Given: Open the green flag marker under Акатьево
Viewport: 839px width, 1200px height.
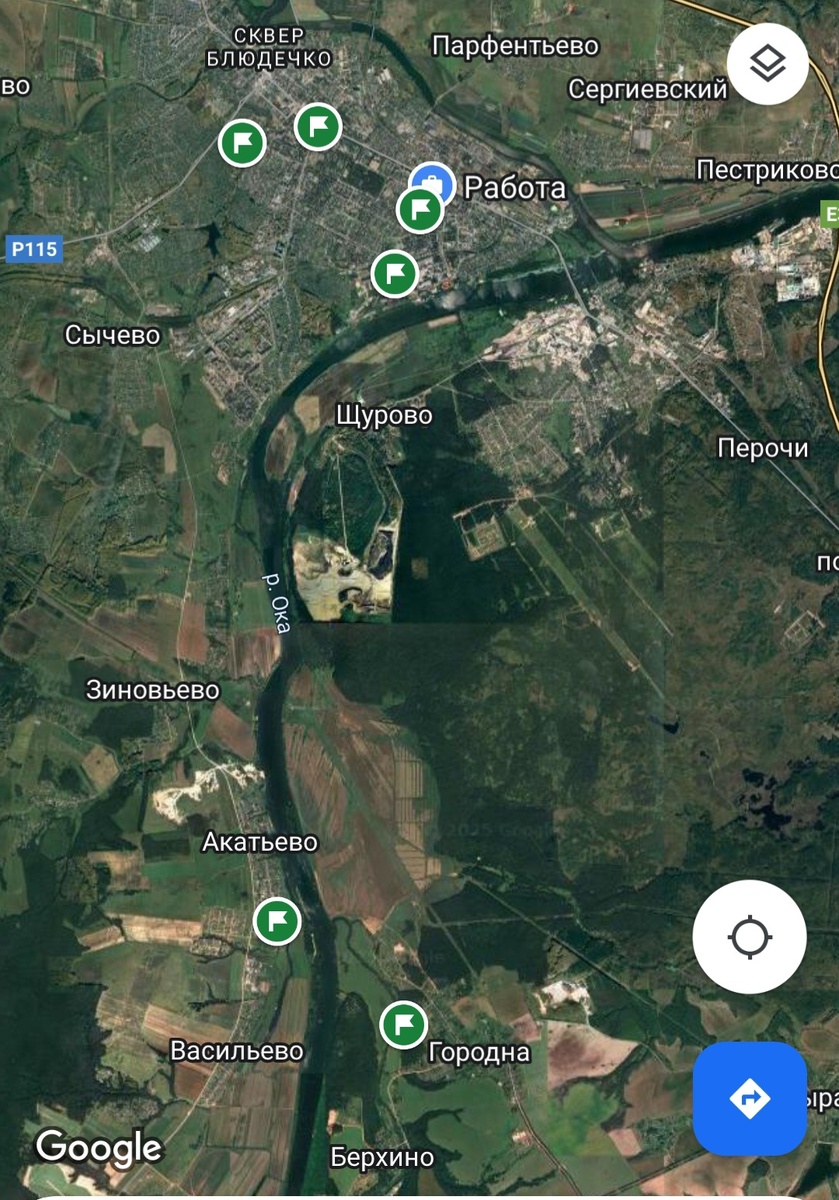Looking at the screenshot, I should point(277,921).
